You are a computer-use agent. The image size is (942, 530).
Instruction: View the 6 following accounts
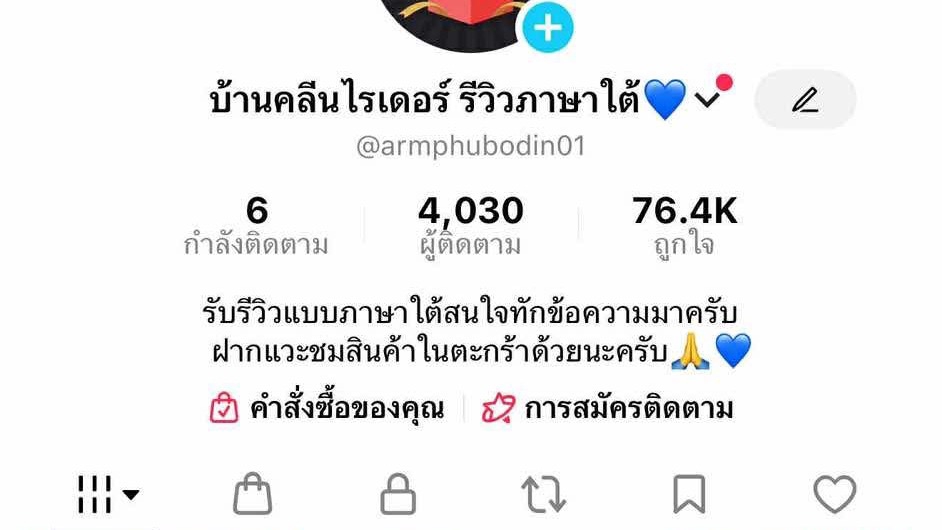click(x=256, y=226)
